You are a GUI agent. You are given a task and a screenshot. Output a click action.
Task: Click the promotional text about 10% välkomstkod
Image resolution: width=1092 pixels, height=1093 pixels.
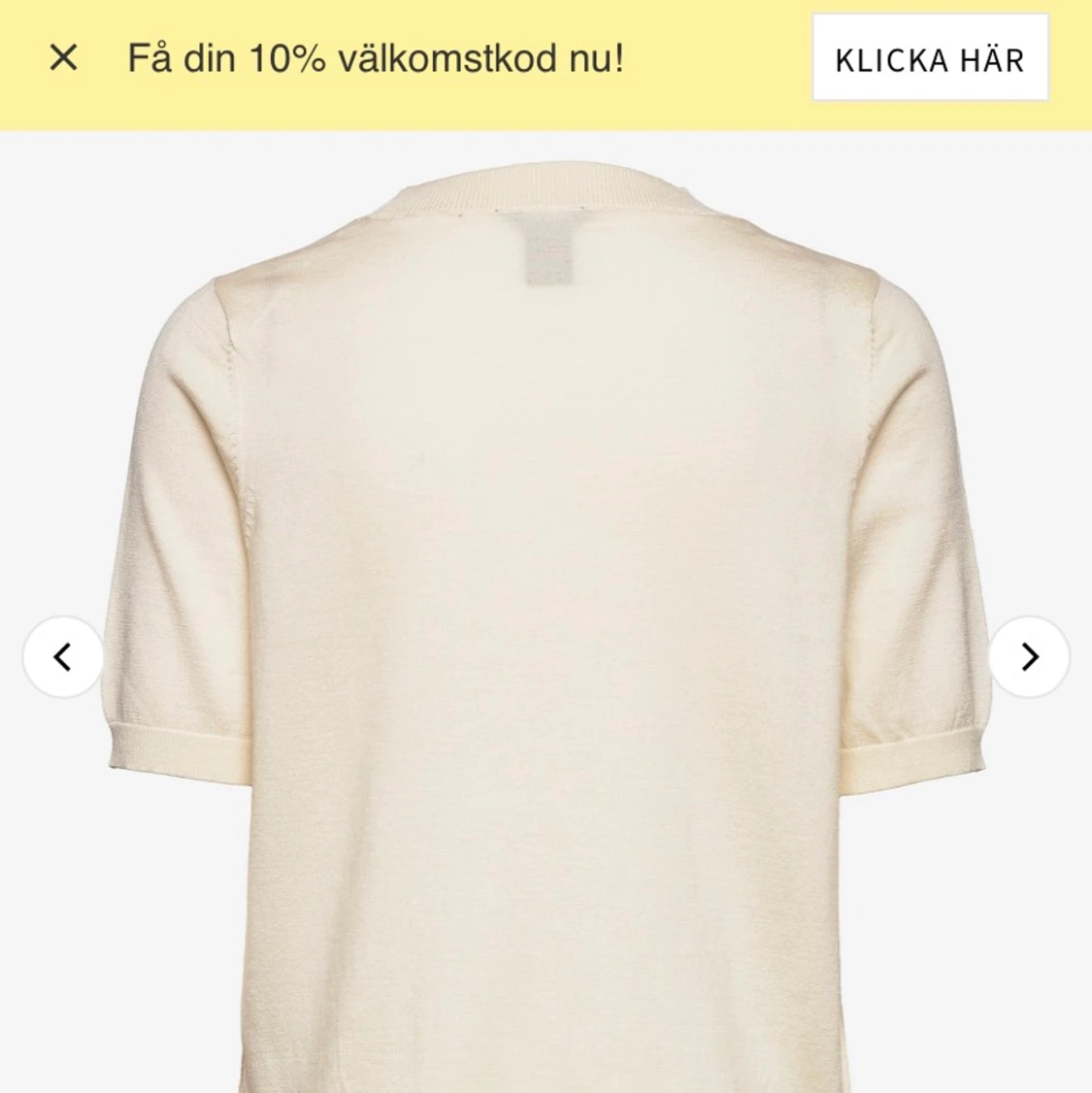click(379, 60)
